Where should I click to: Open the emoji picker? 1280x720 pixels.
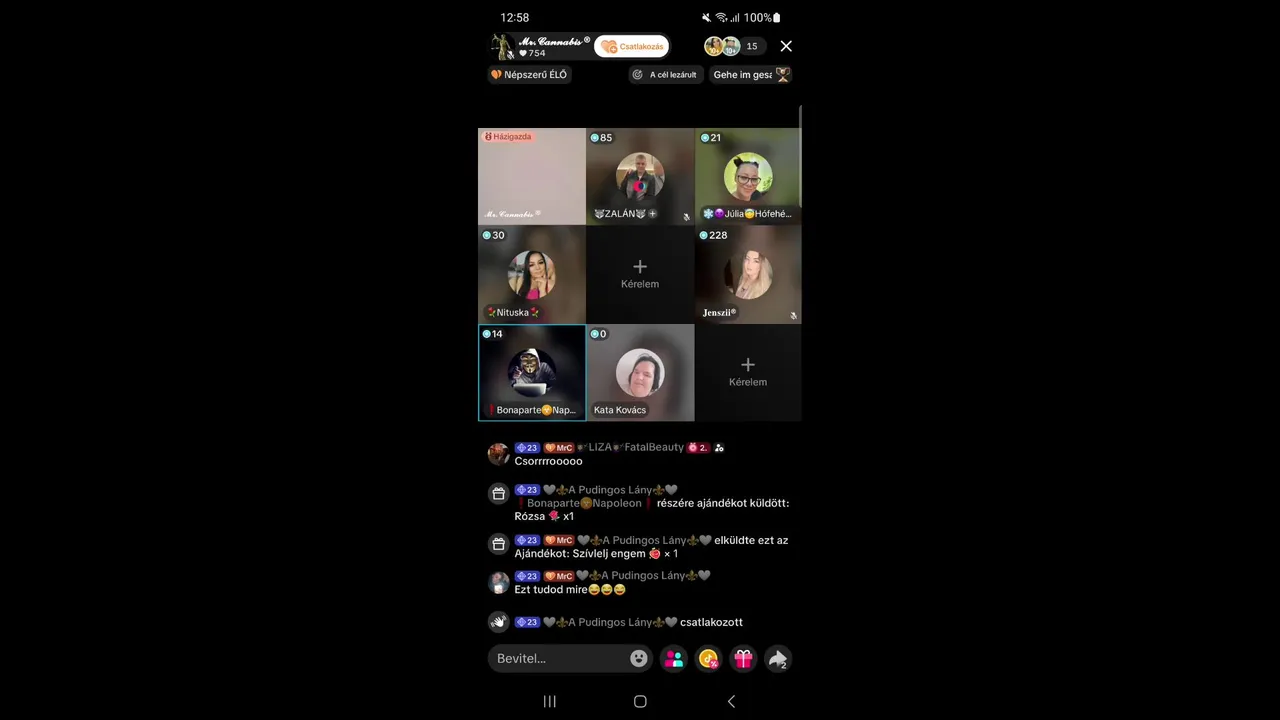[639, 658]
